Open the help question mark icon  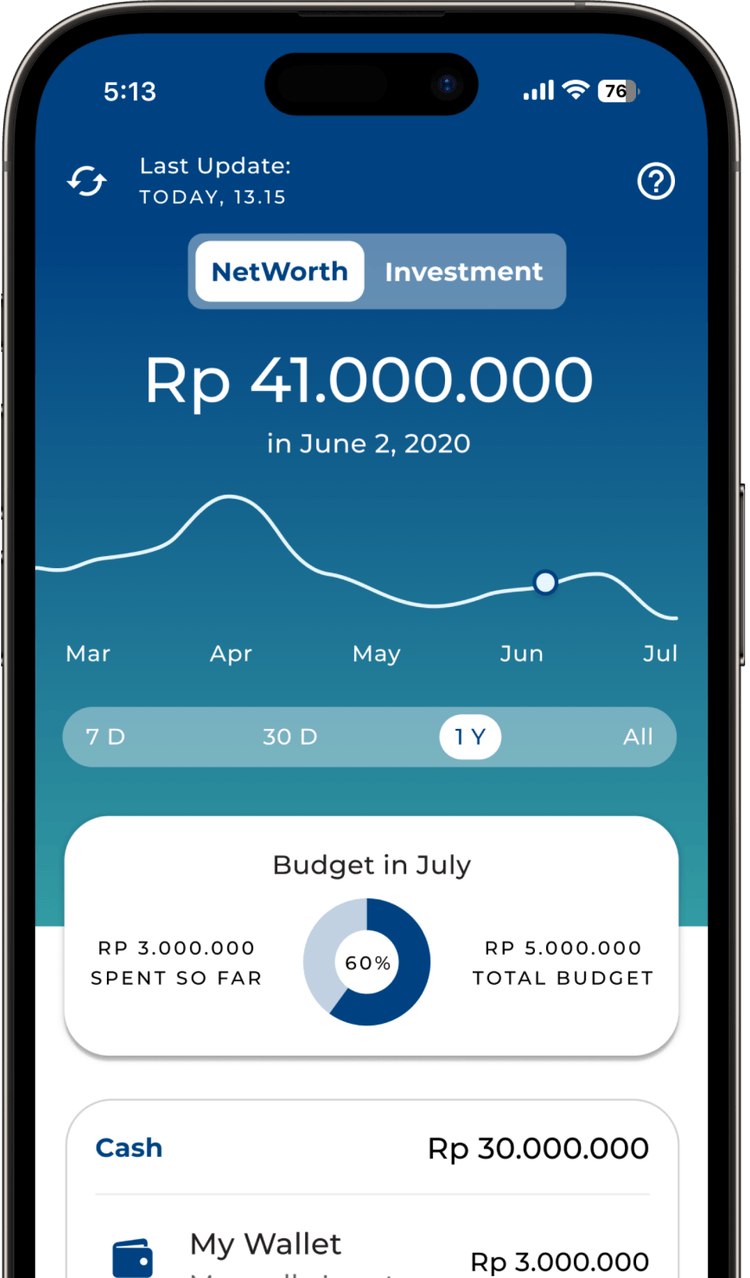656,182
